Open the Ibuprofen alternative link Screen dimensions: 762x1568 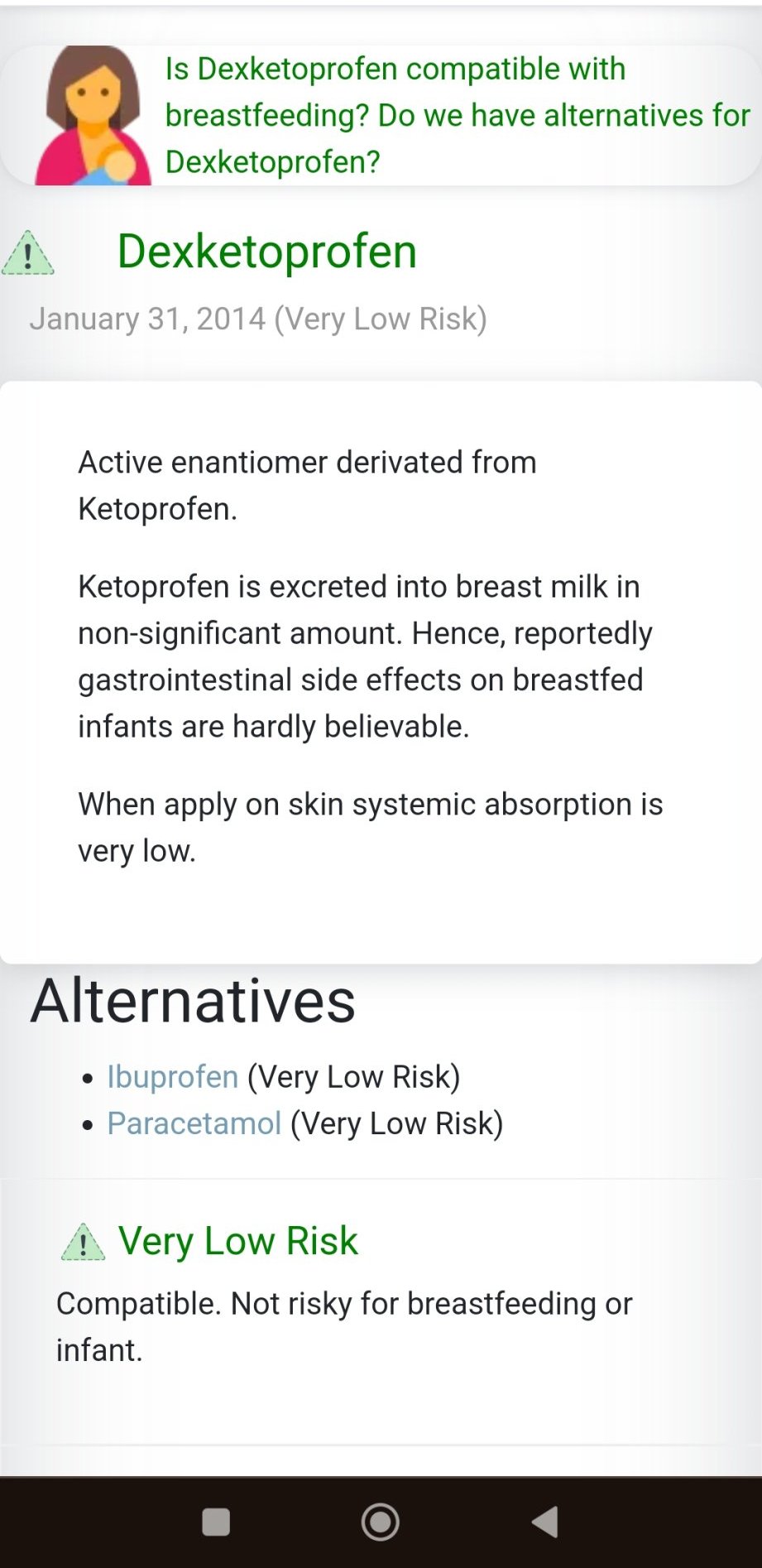click(173, 1076)
